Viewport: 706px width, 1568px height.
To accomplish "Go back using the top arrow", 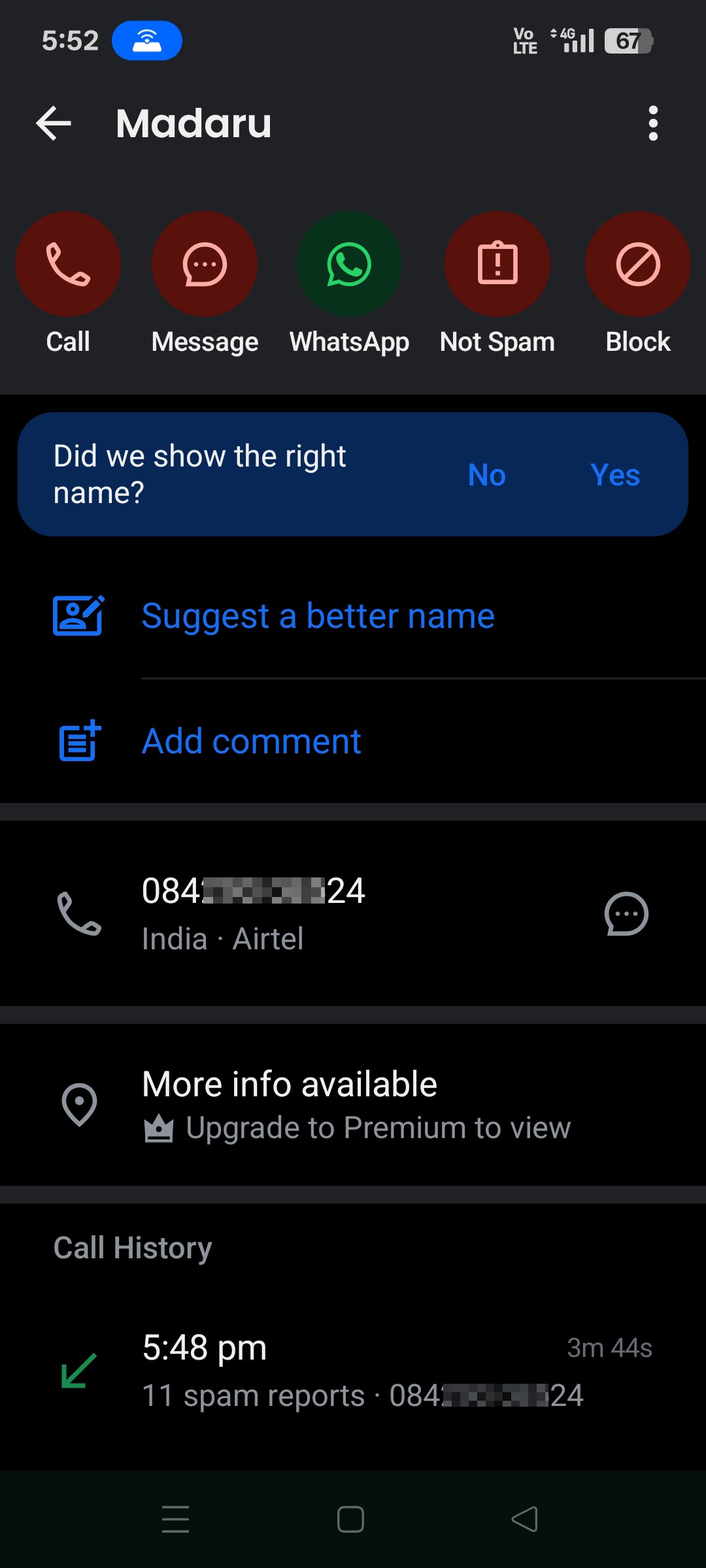I will (54, 123).
